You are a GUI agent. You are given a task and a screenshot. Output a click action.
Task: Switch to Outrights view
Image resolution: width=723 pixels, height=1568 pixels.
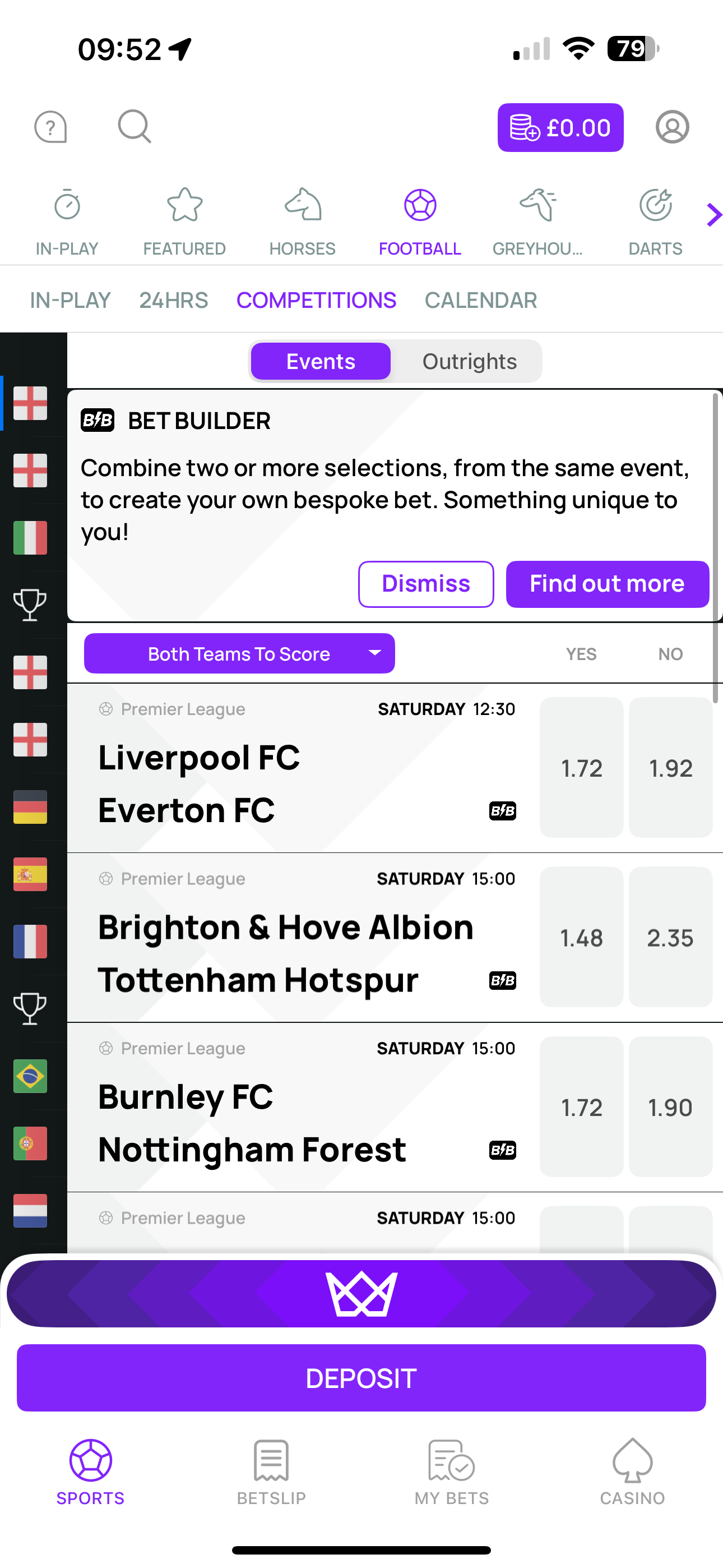pyautogui.click(x=469, y=361)
